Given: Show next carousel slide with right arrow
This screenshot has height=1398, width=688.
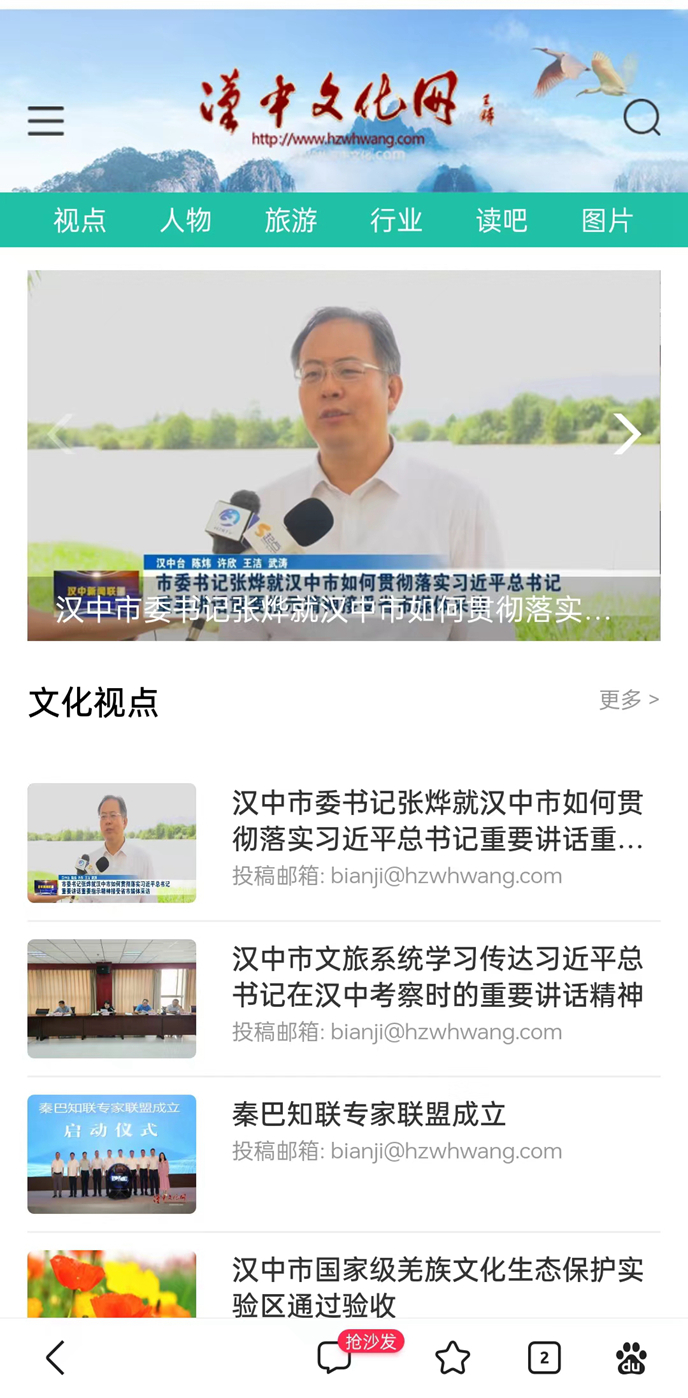Looking at the screenshot, I should coord(627,434).
